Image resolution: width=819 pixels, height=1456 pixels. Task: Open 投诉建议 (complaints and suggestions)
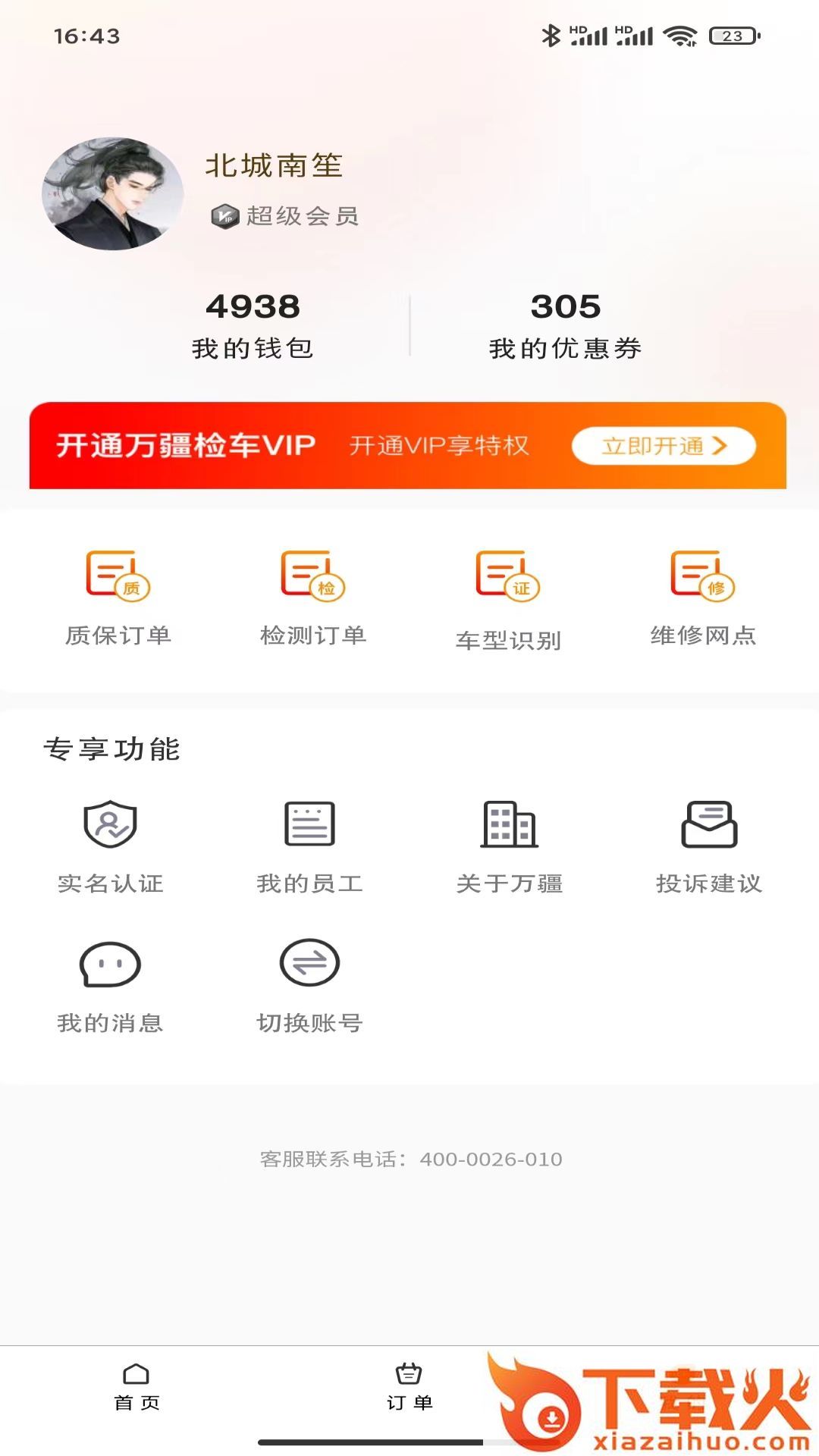(710, 846)
